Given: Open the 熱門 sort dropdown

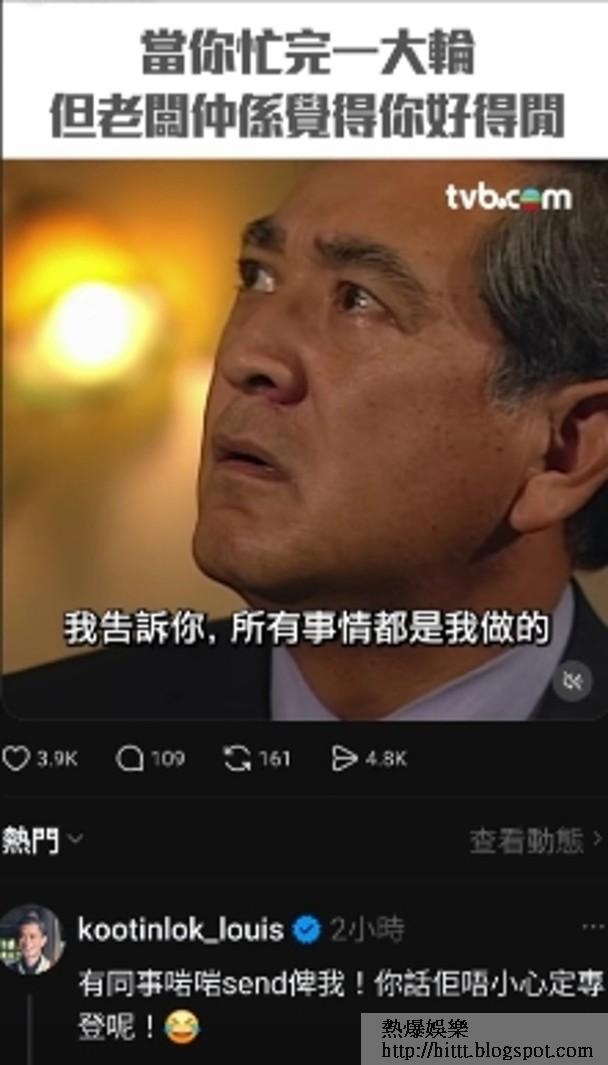Looking at the screenshot, I should tap(42, 840).
